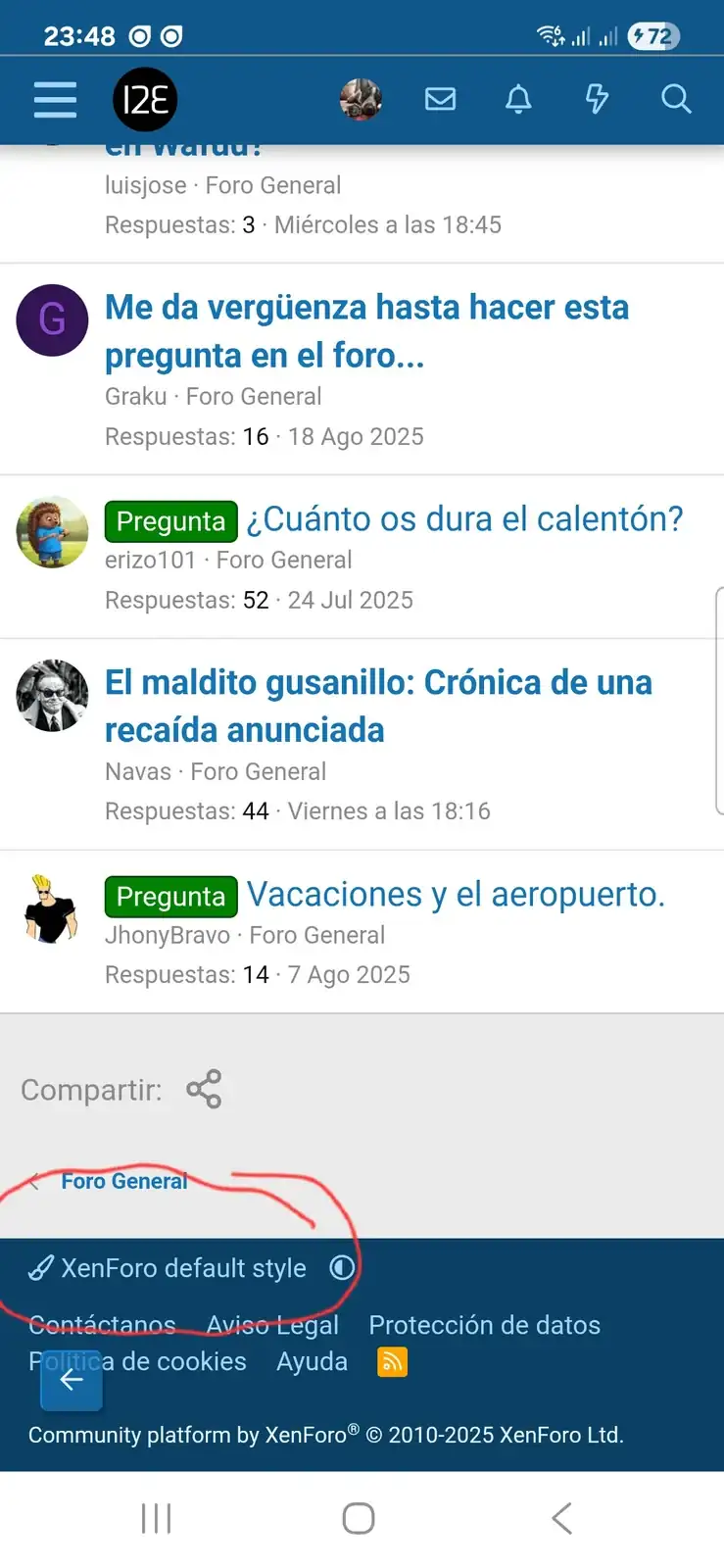
Task: Go back to Foro General breadcrumb
Action: pos(123,1181)
